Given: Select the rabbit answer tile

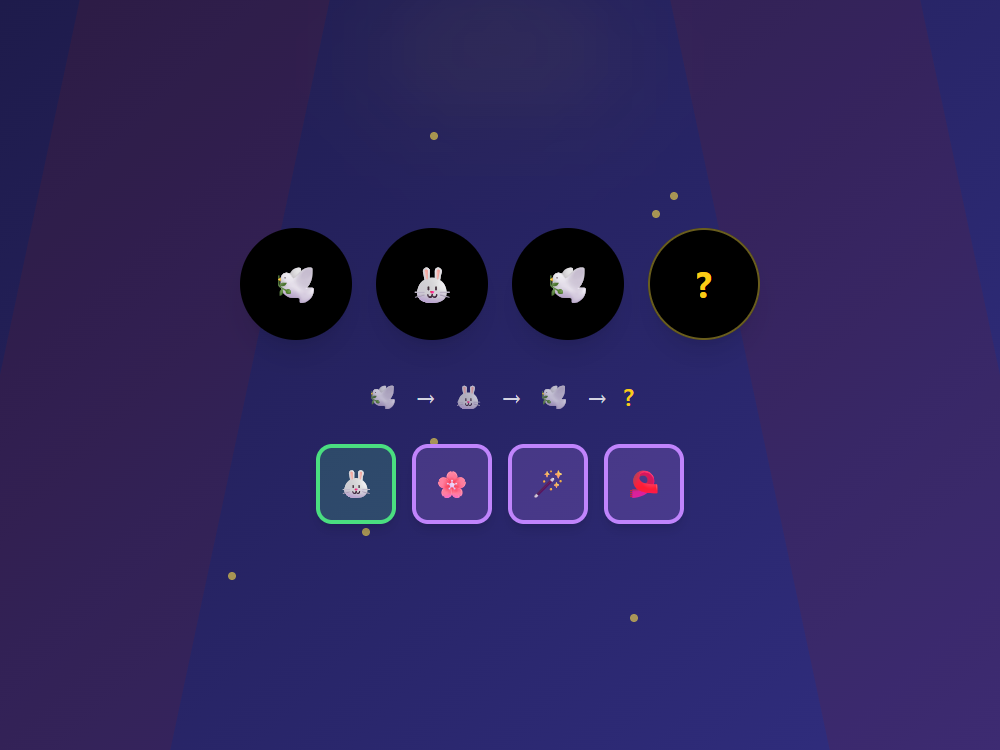Looking at the screenshot, I should click(356, 484).
